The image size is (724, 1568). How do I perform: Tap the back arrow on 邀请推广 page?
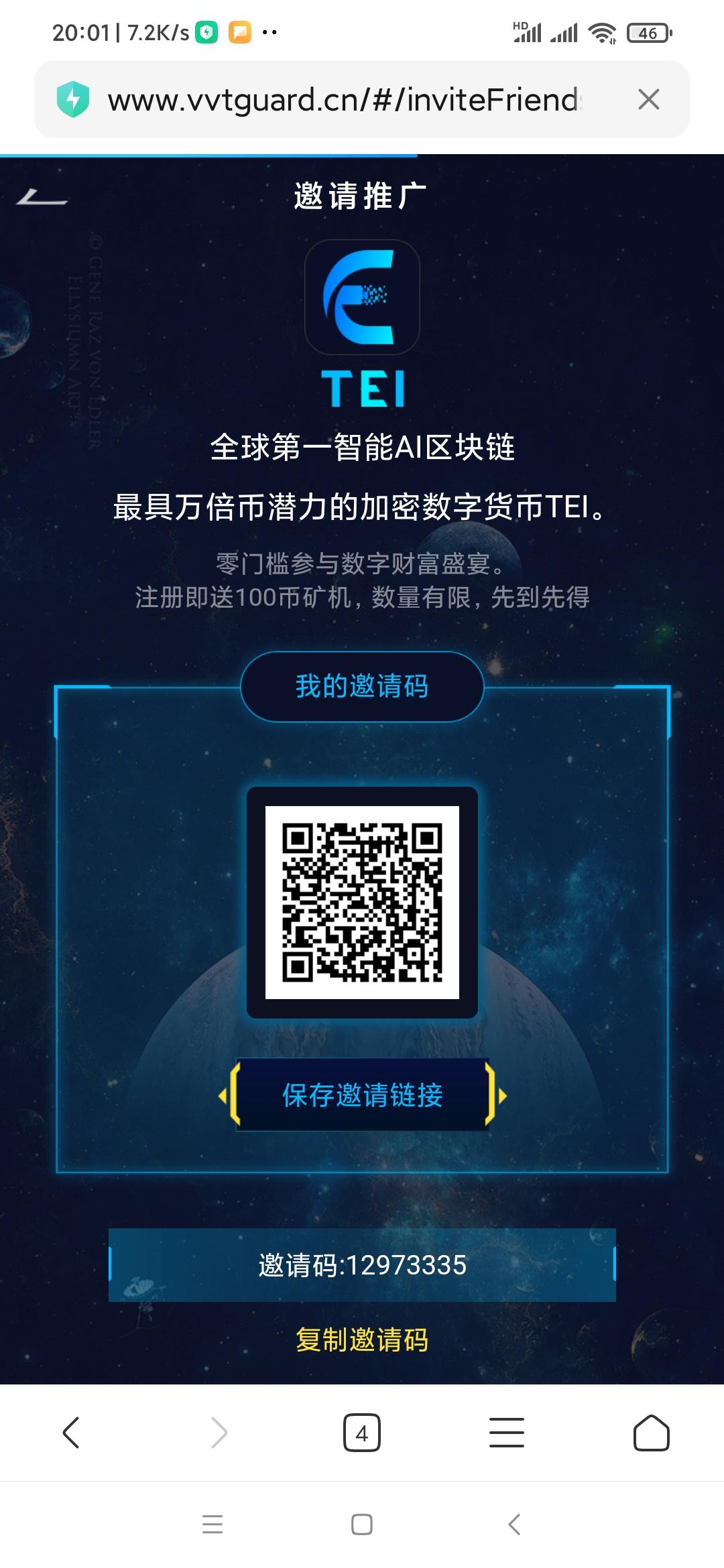[40, 198]
